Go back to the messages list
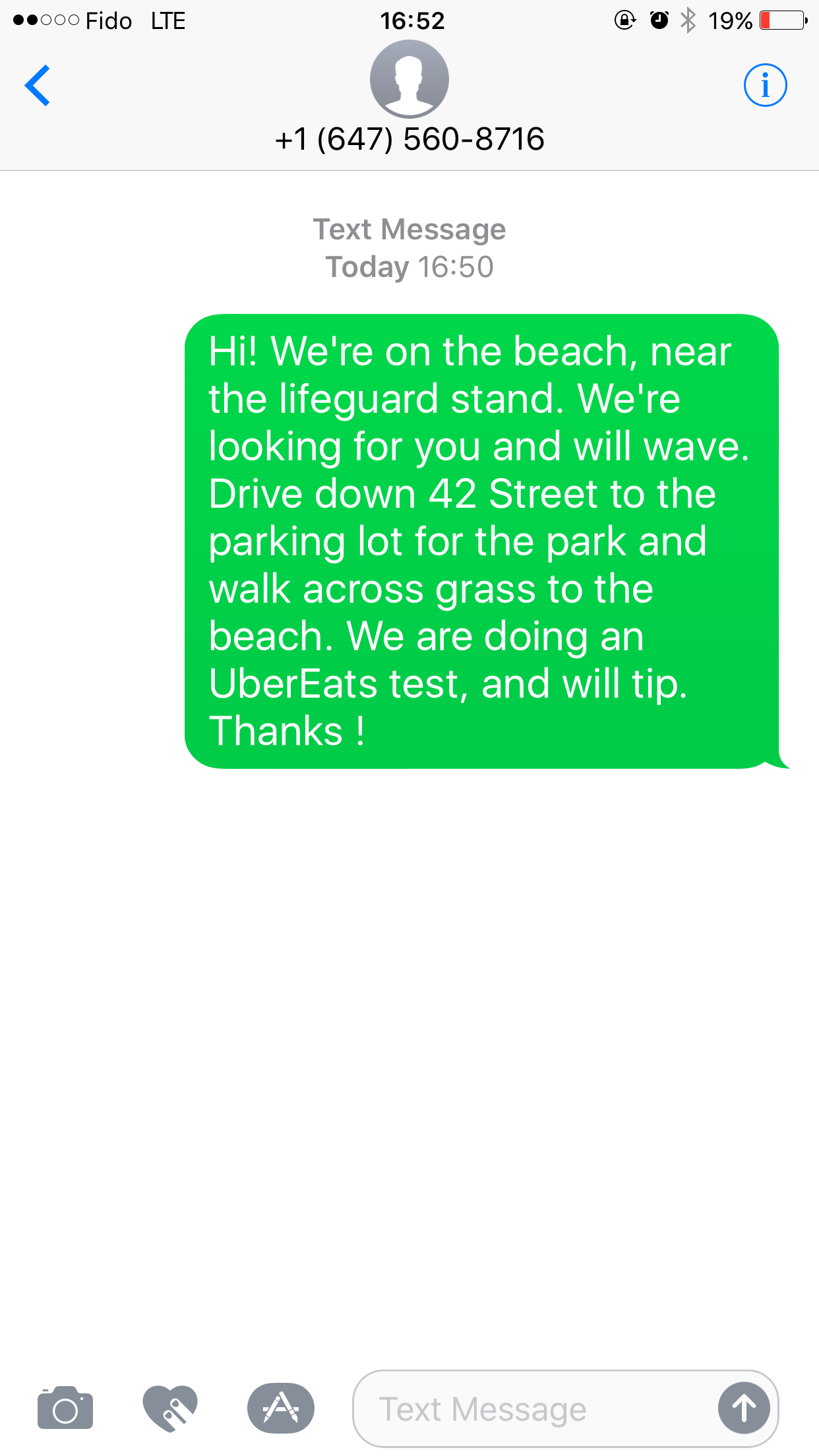Screen dimensions: 819x1456 tap(38, 86)
